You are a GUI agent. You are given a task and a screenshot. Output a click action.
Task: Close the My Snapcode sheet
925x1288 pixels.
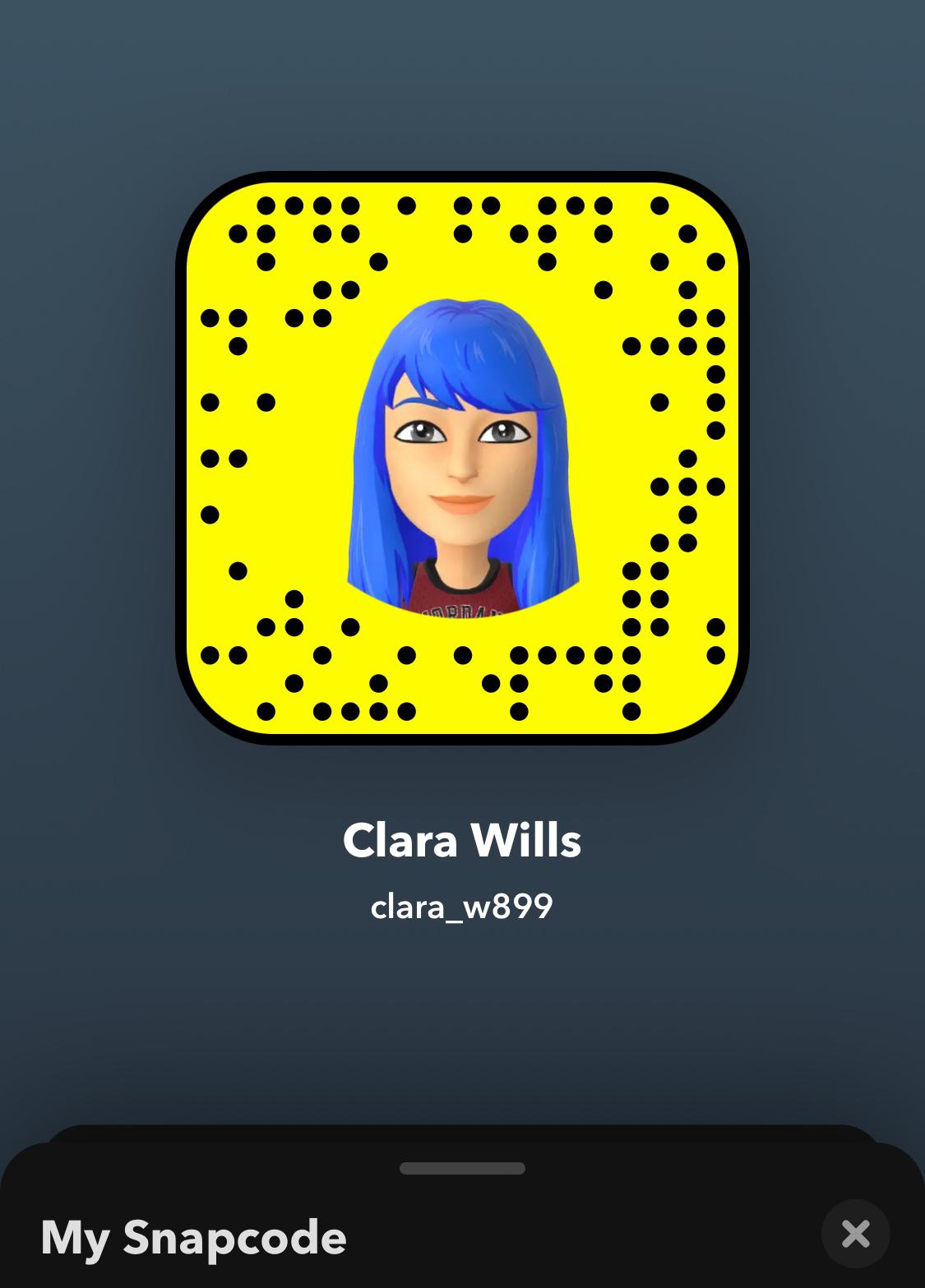[855, 1234]
